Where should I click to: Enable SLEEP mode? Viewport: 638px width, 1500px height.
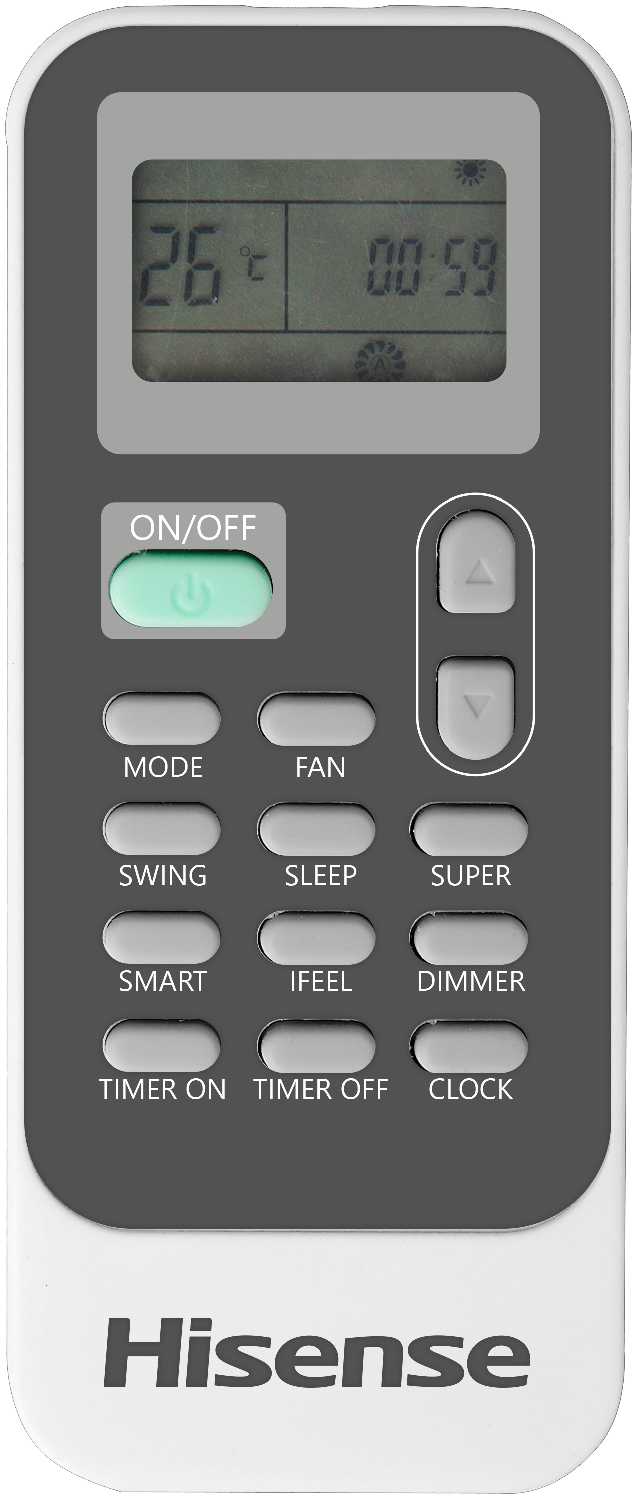(x=317, y=827)
